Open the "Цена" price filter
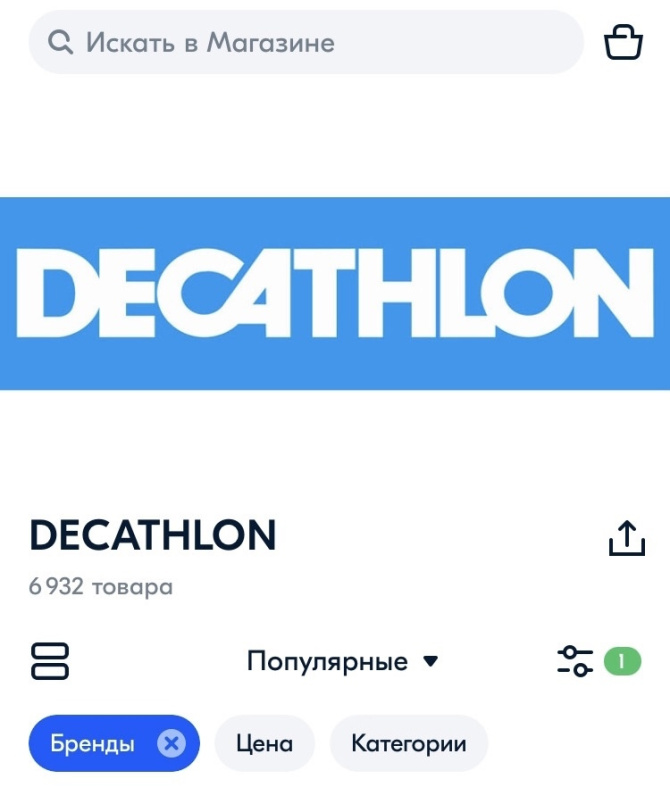The width and height of the screenshot is (670, 812). pyautogui.click(x=265, y=744)
